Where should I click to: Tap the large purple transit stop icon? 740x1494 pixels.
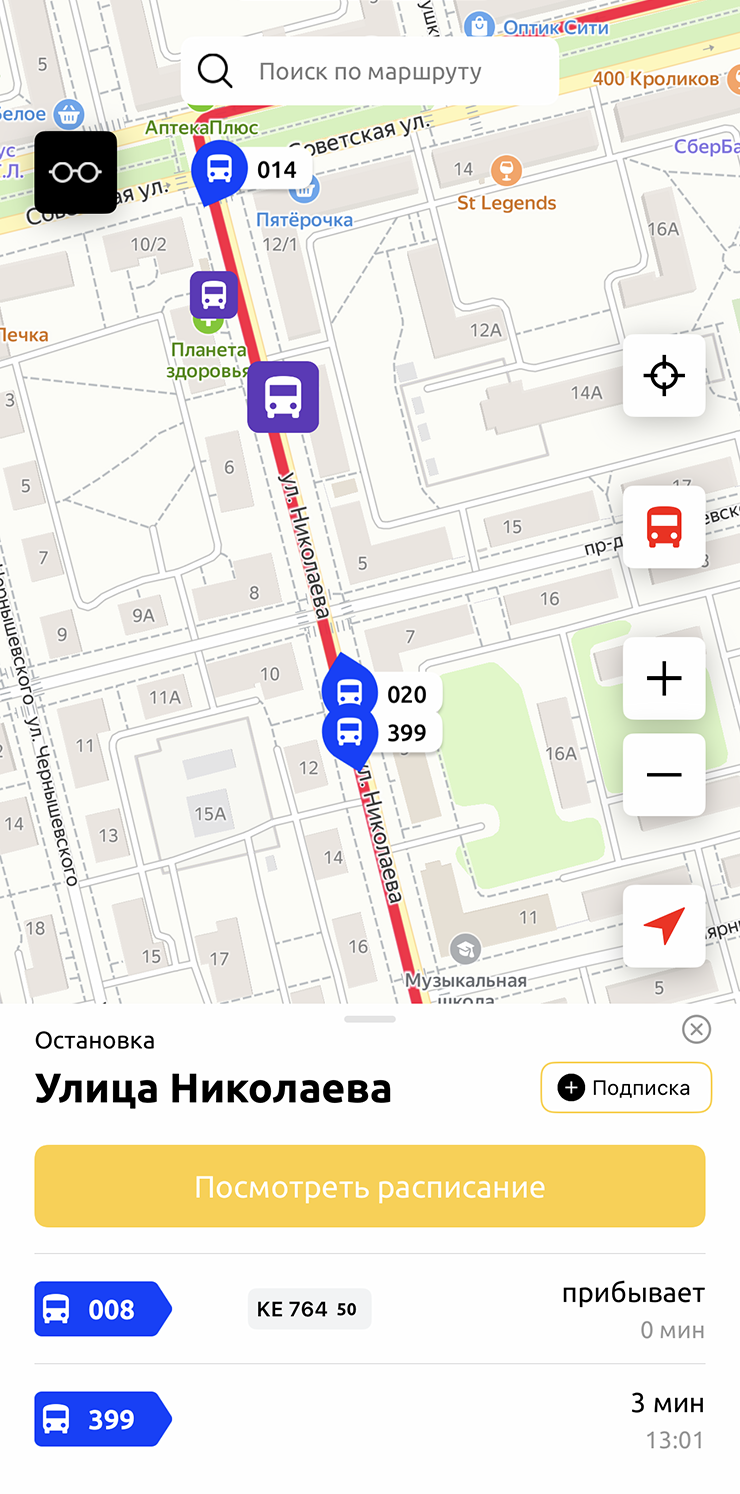point(283,397)
